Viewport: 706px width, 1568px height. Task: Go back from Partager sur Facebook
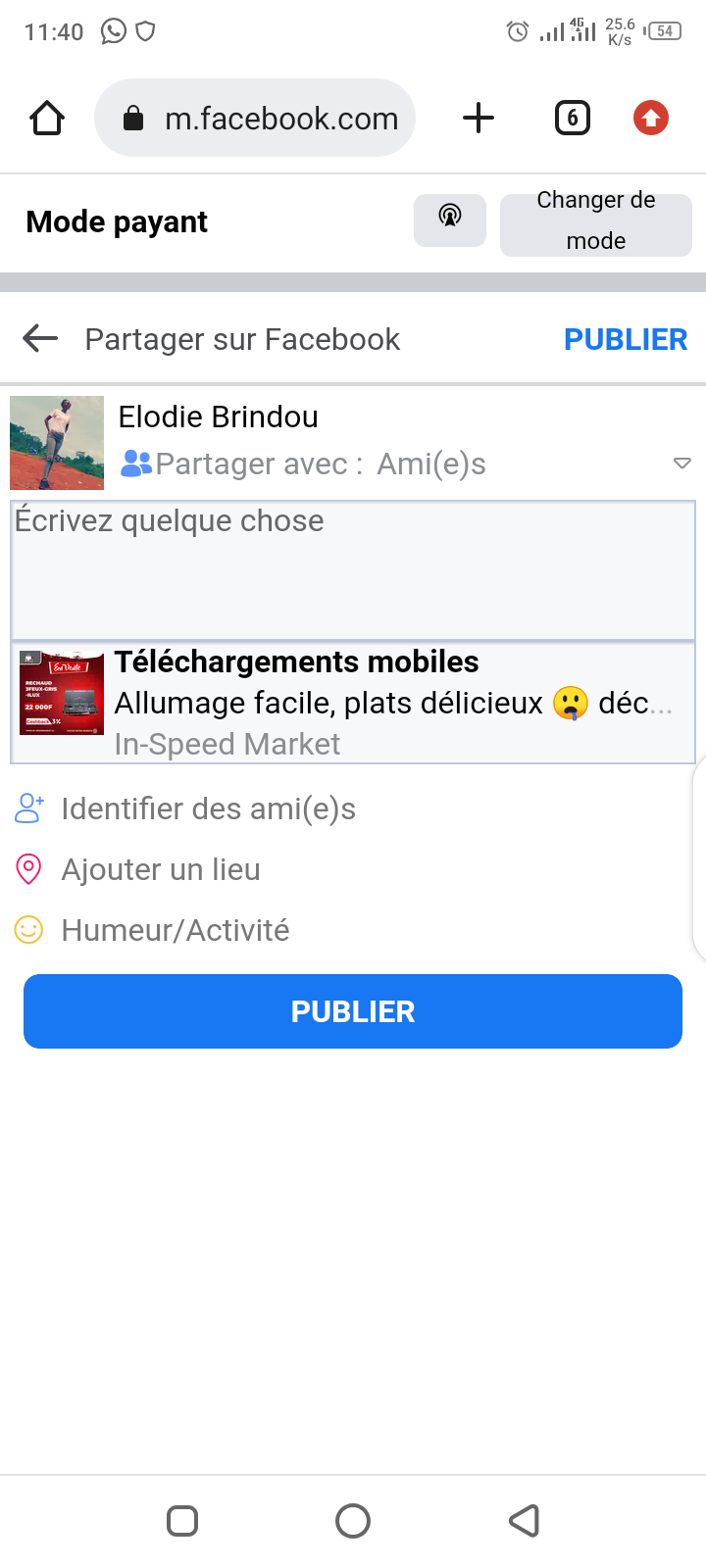point(40,339)
